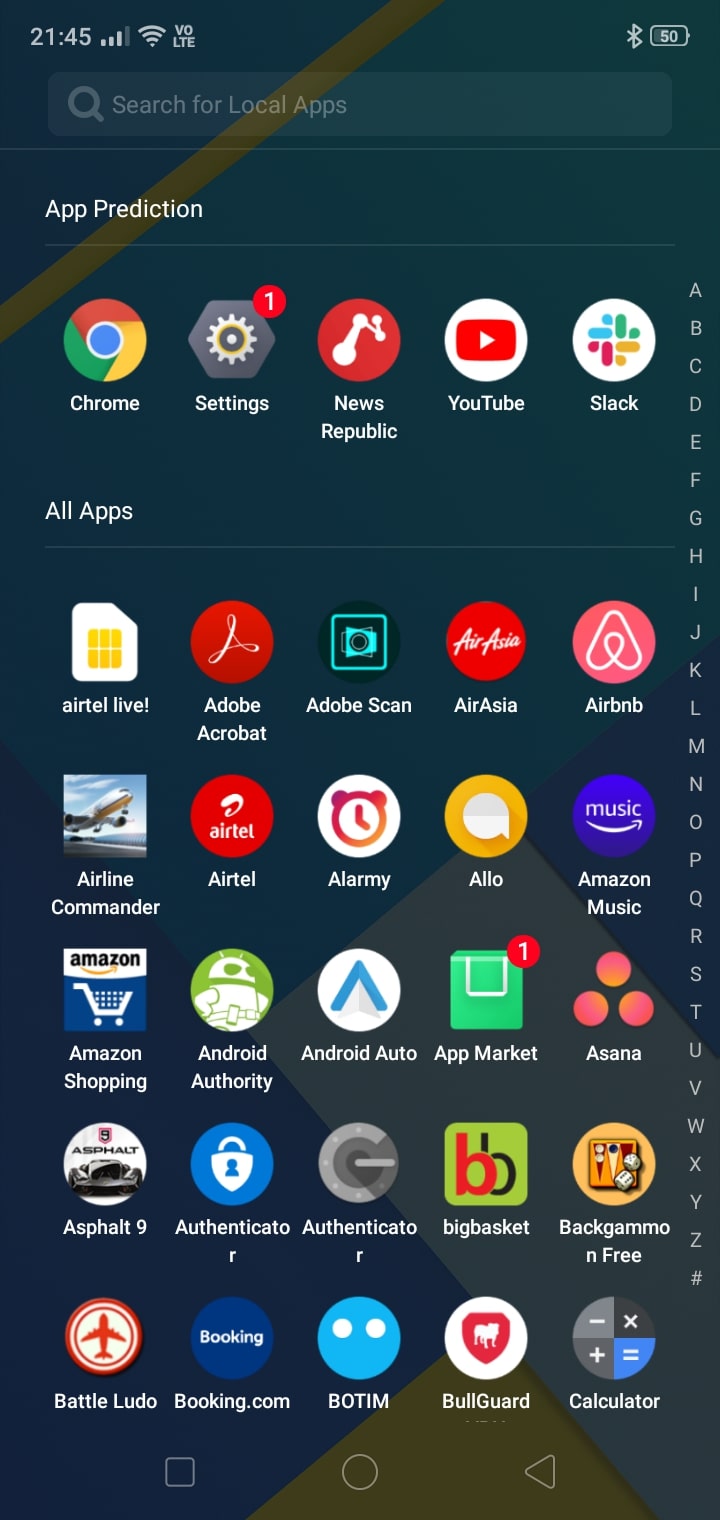The width and height of the screenshot is (720, 1520).
Task: Jump to letter S in the alphabet index
Action: [696, 974]
